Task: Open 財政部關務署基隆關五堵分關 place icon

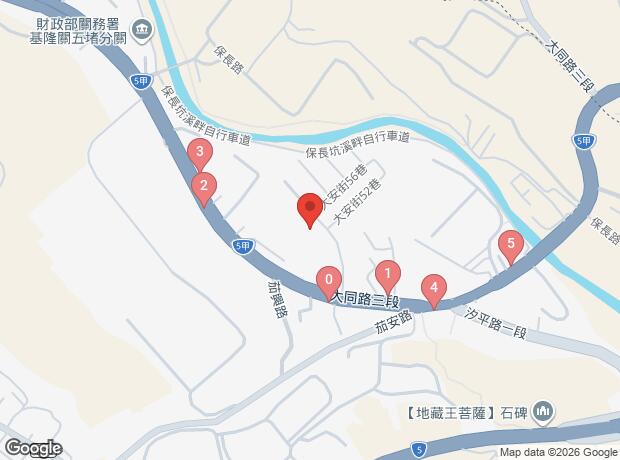Action: pyautogui.click(x=141, y=31)
